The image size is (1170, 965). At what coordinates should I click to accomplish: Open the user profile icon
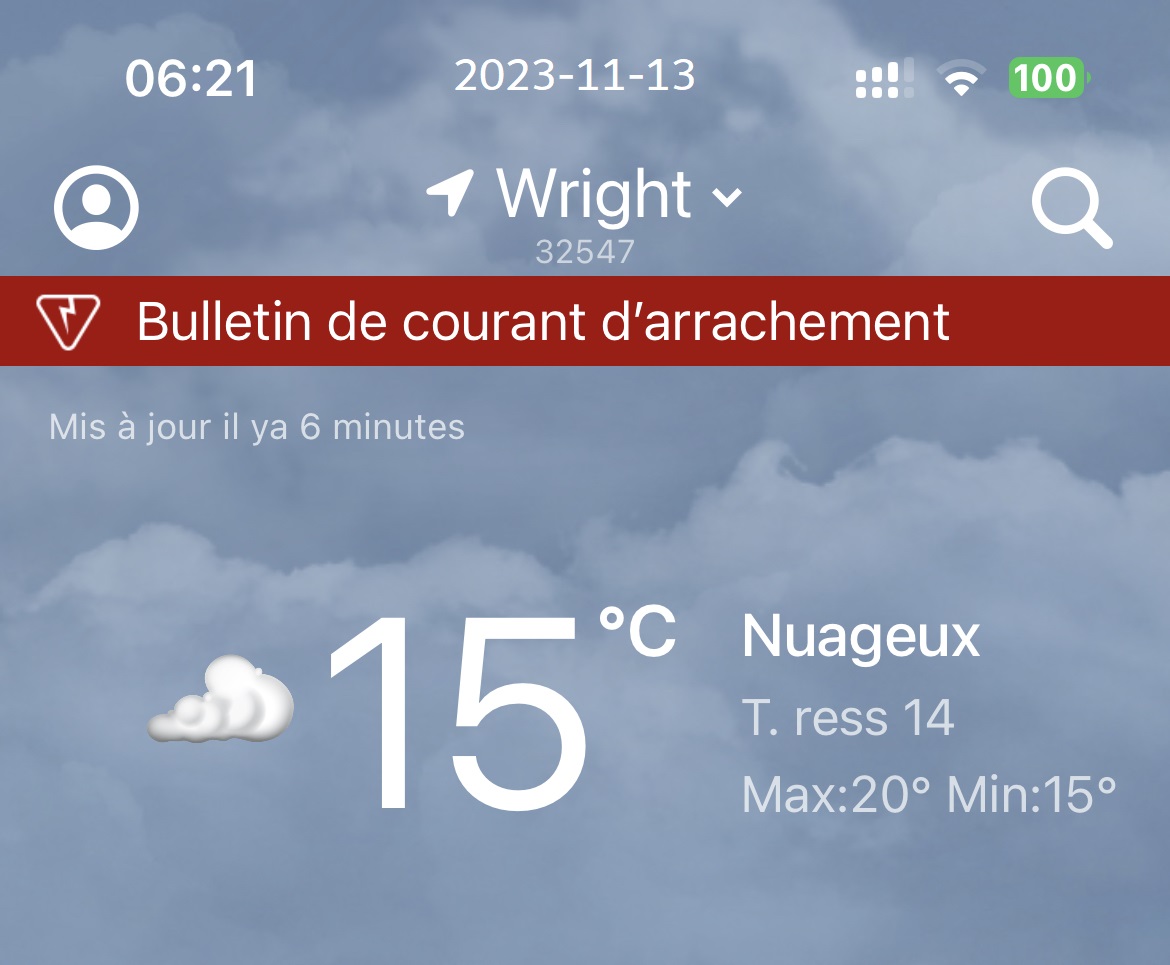click(x=96, y=207)
